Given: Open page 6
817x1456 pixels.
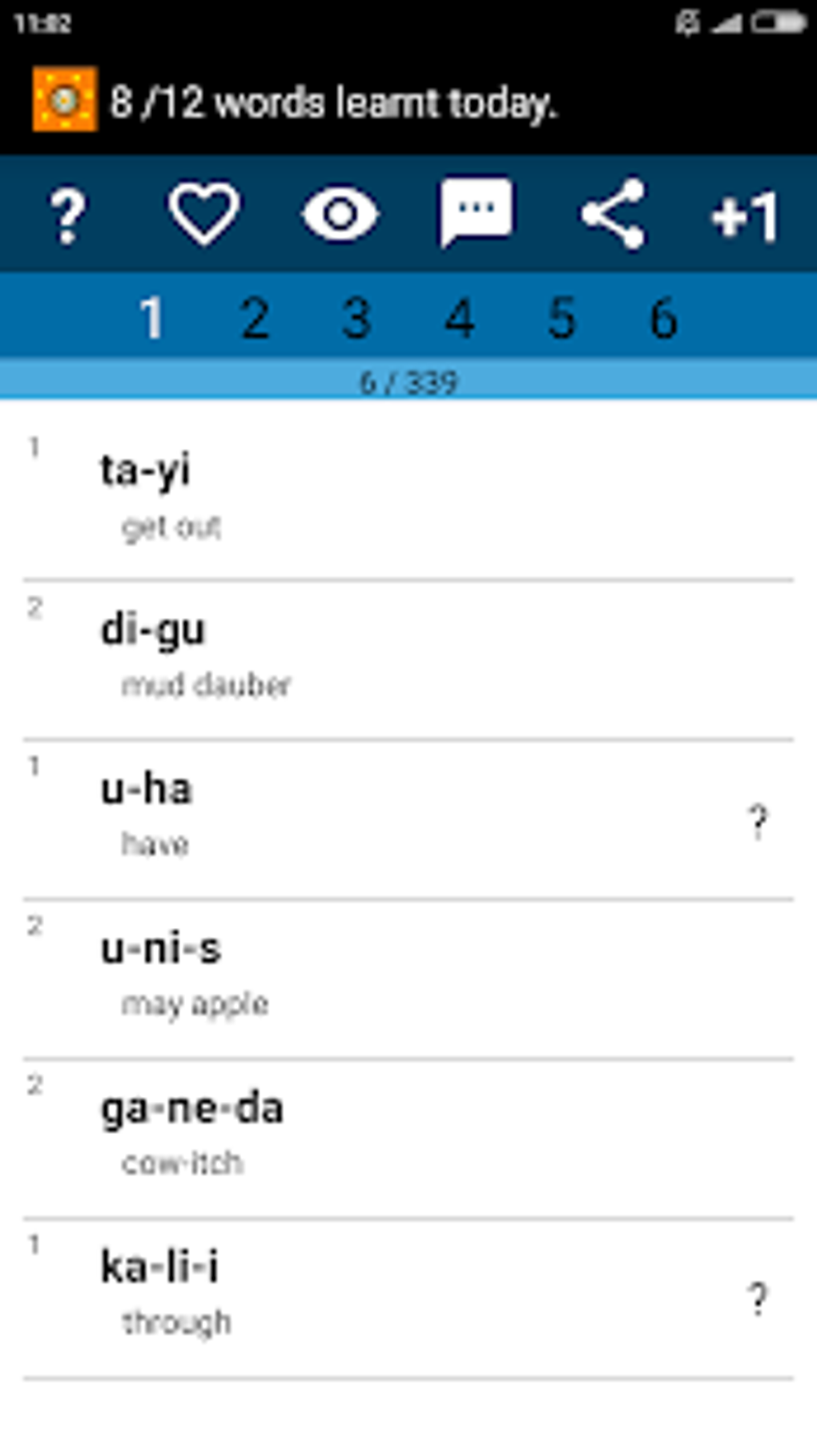Looking at the screenshot, I should pos(663,318).
